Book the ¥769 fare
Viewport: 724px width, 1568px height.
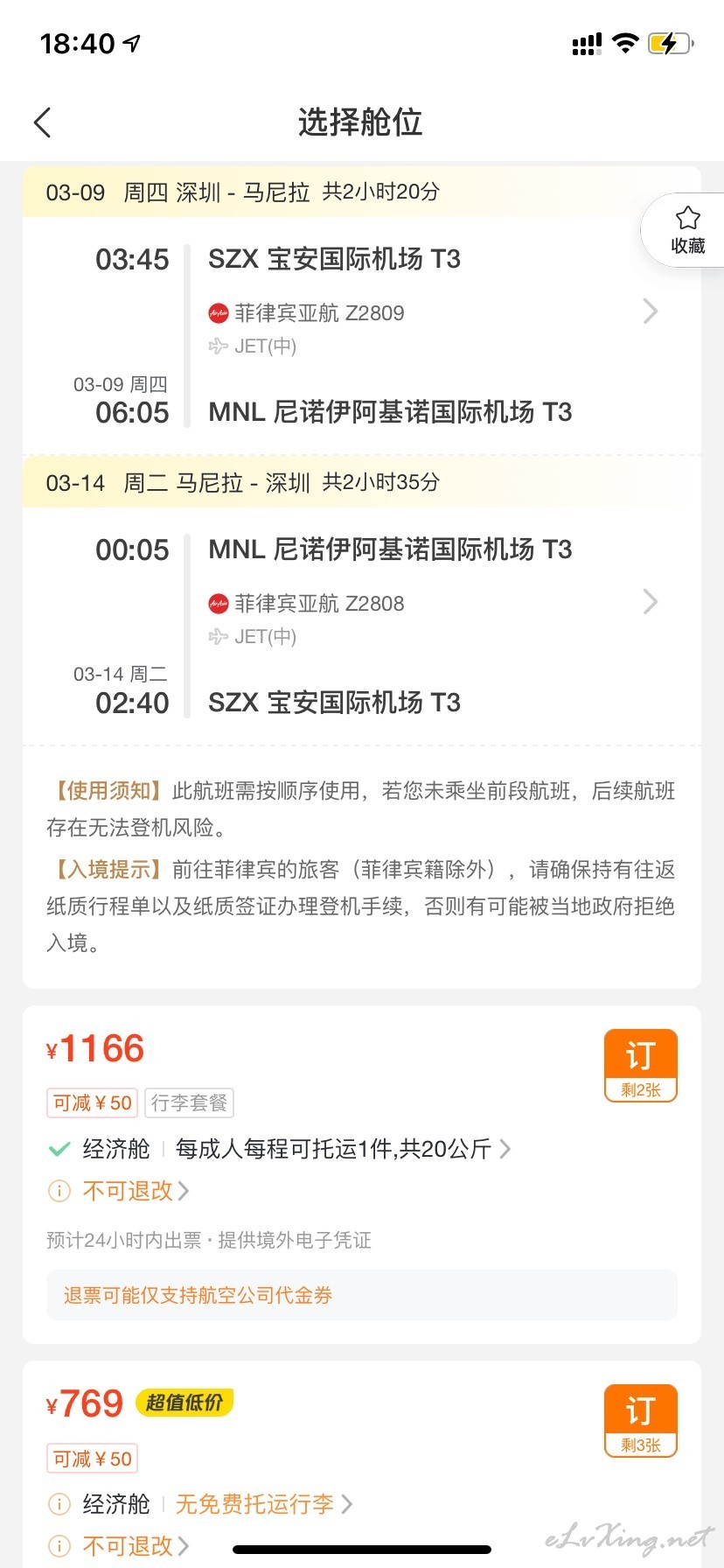[x=640, y=1420]
